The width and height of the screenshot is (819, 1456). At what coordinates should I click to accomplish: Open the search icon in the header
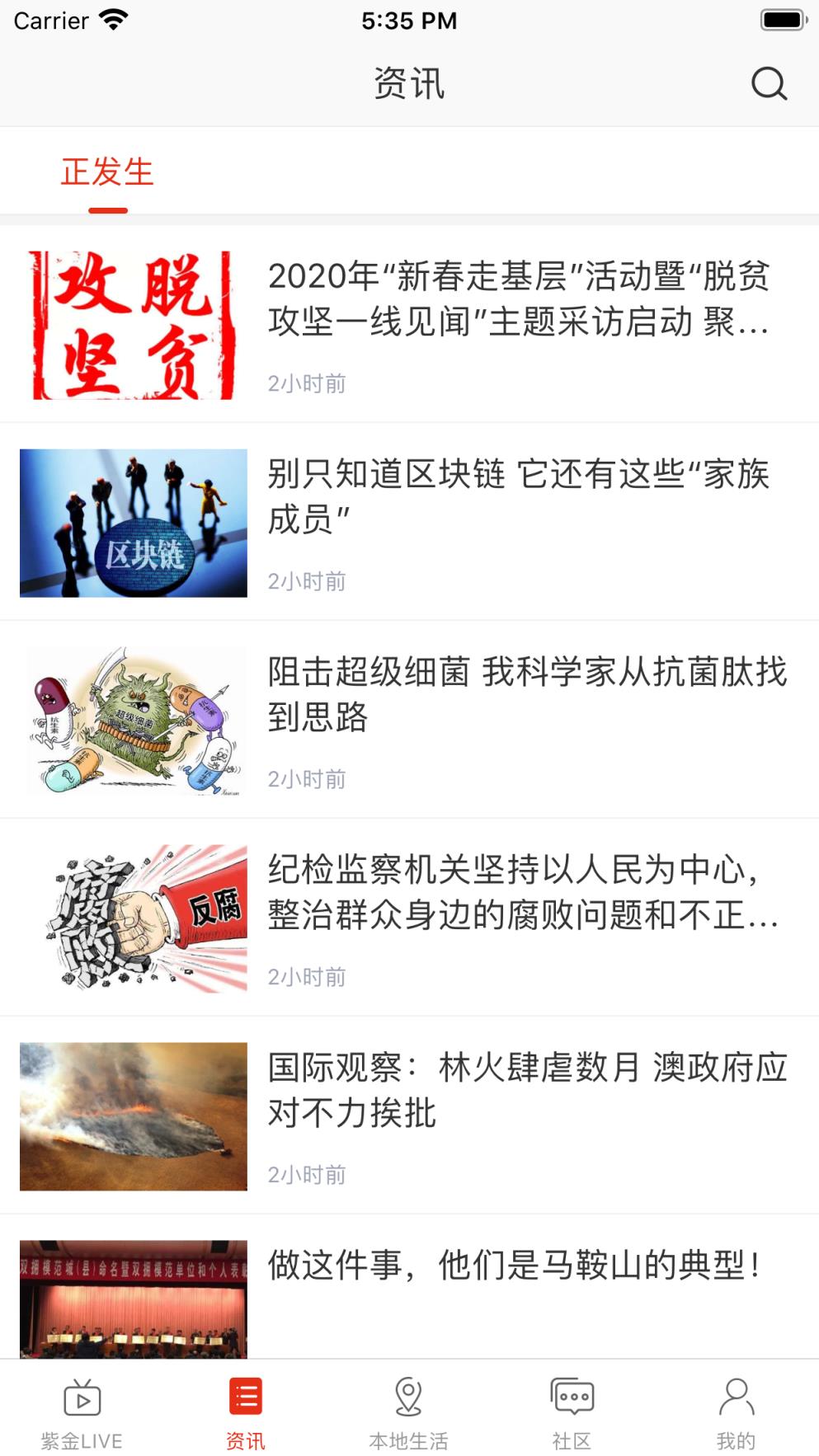point(769,83)
